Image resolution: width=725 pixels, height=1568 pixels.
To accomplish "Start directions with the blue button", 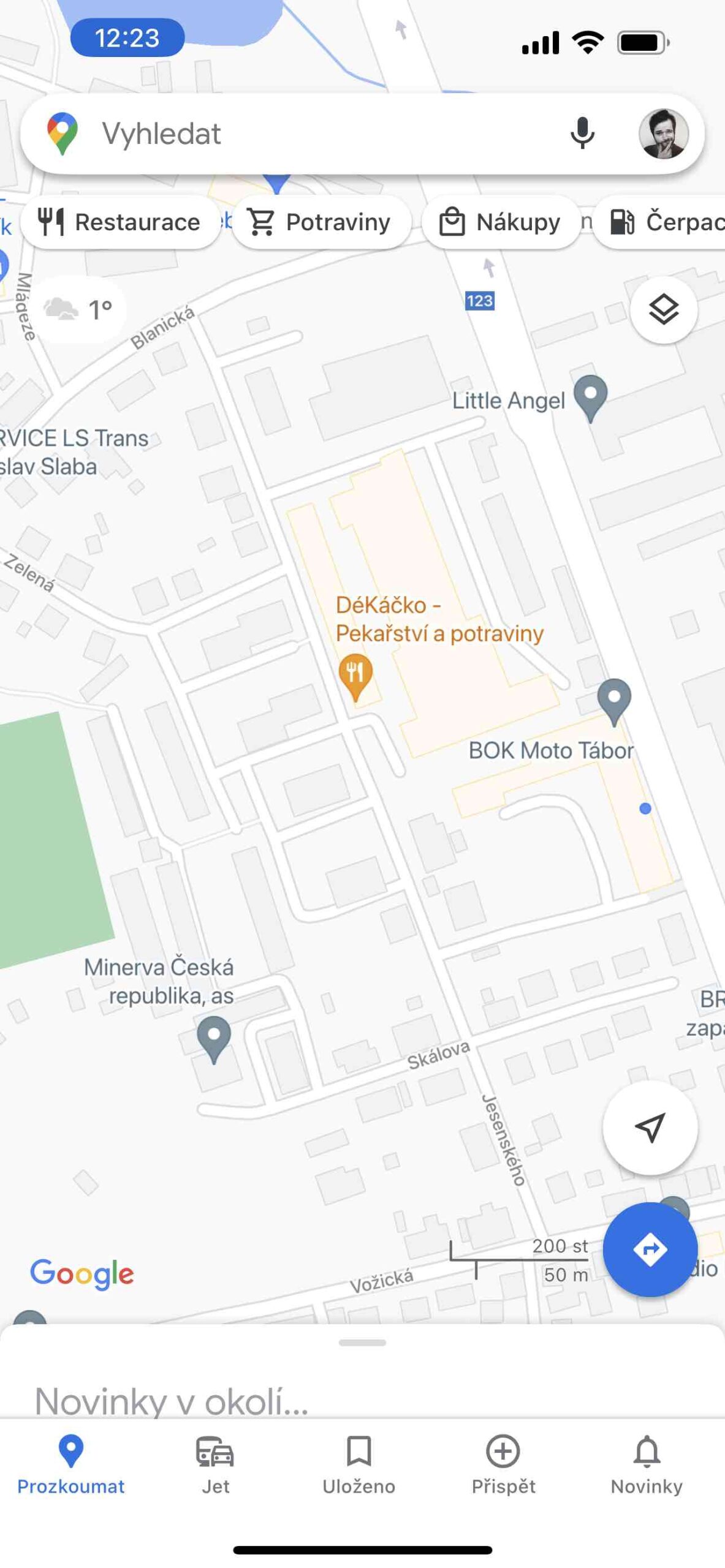I will click(x=650, y=1248).
